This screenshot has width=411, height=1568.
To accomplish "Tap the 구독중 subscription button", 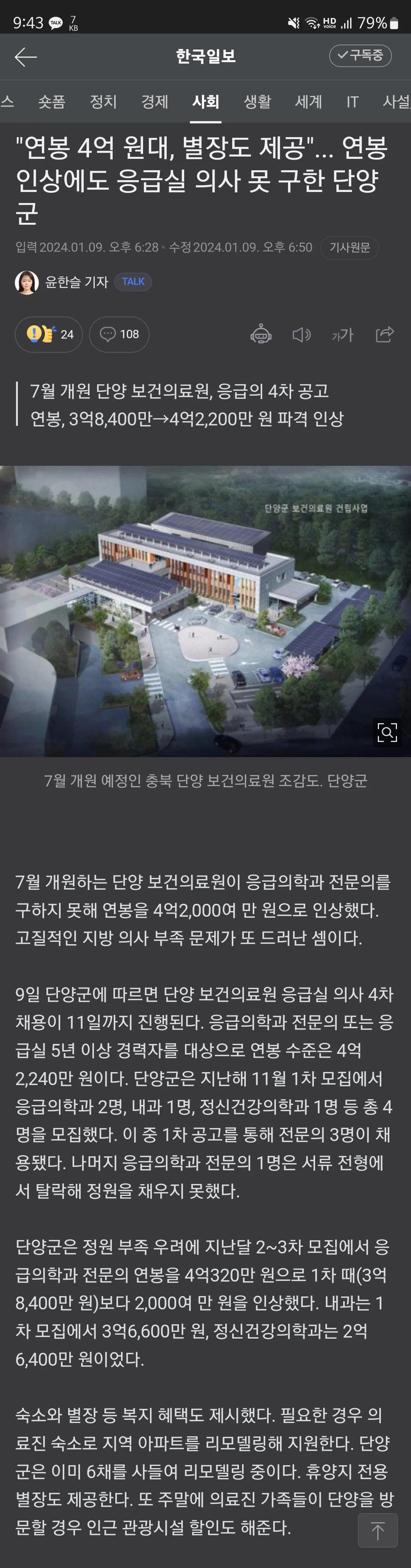I will click(x=360, y=55).
